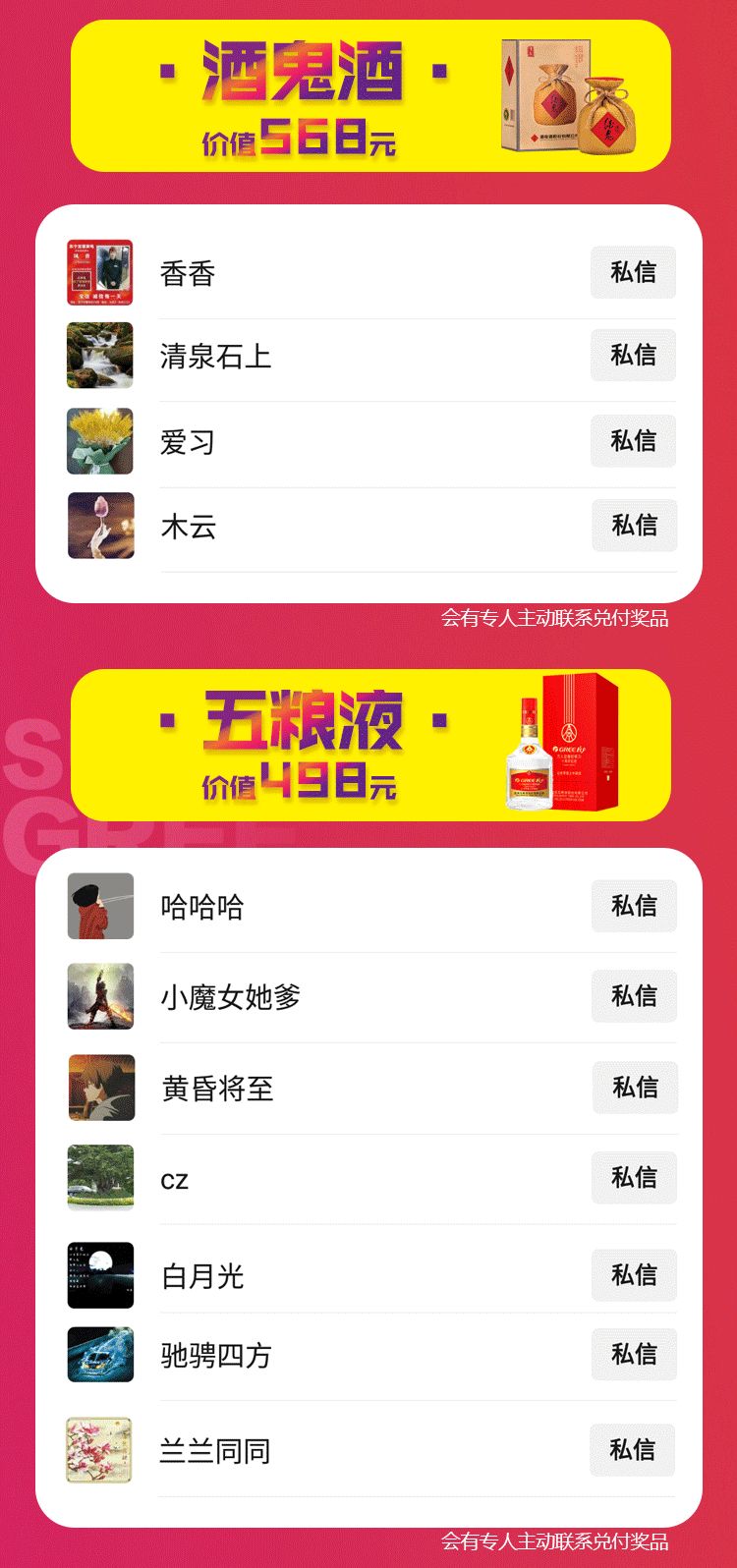Send private message to 黄昏将至

pos(635,1088)
